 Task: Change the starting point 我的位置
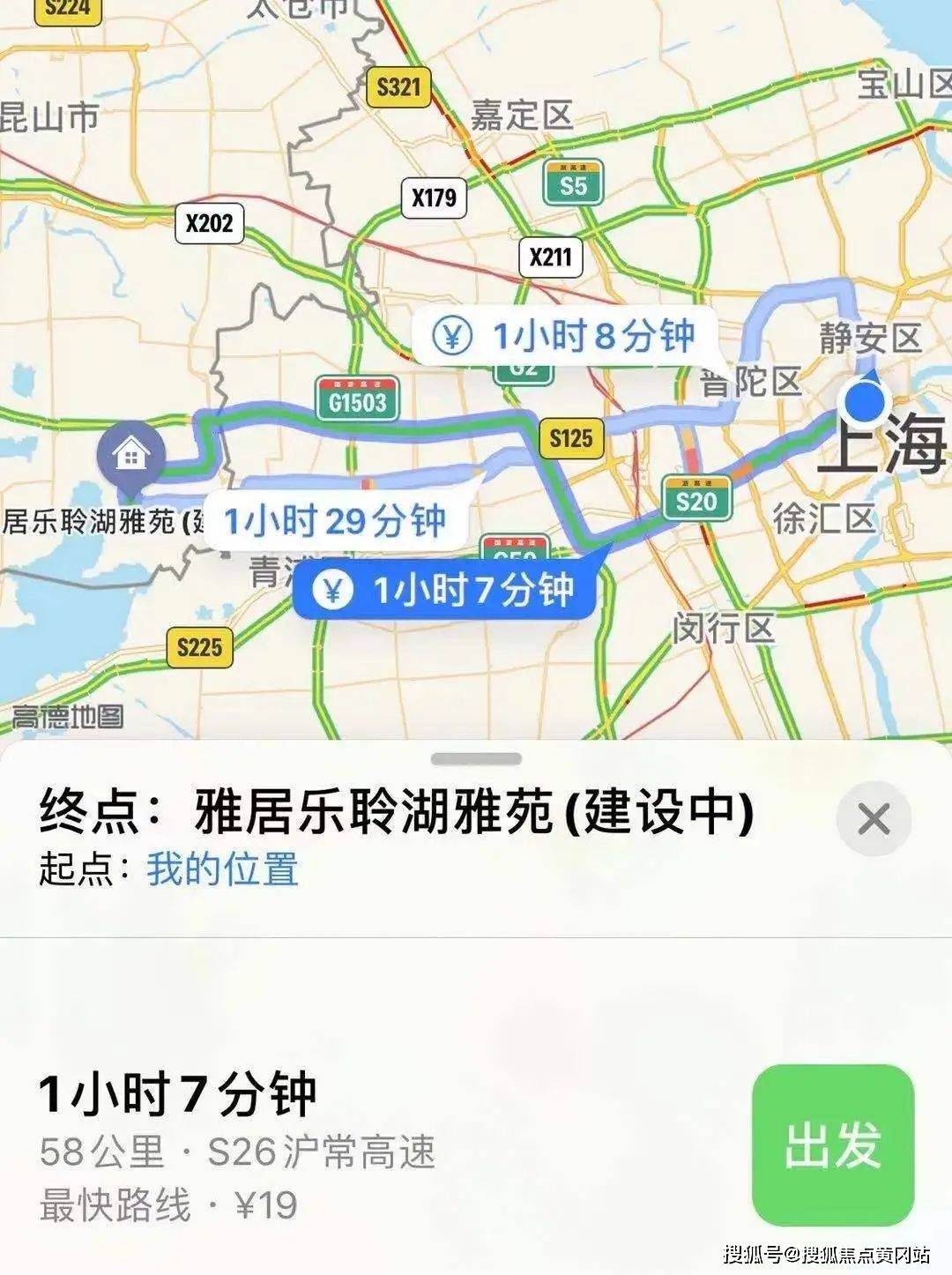[222, 869]
